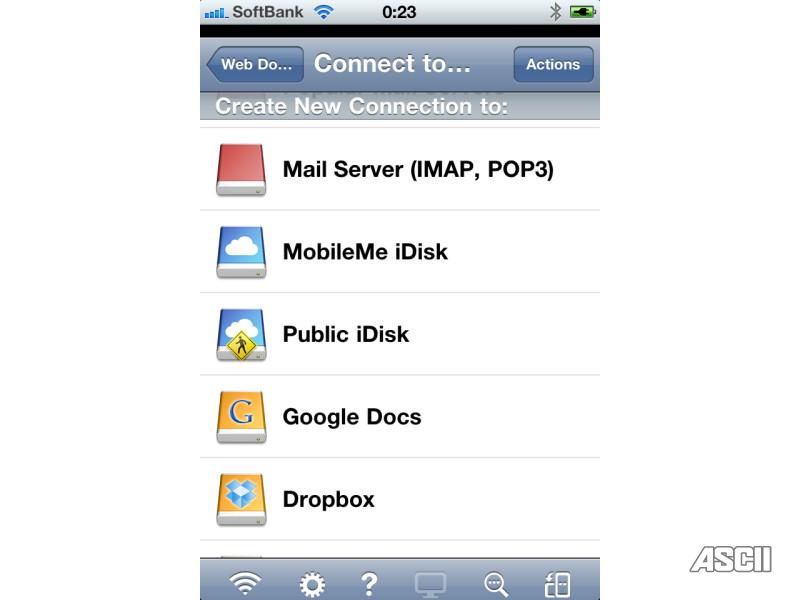
Task: Open the Wi-Fi sharing toolbar icon
Action: pyautogui.click(x=245, y=583)
